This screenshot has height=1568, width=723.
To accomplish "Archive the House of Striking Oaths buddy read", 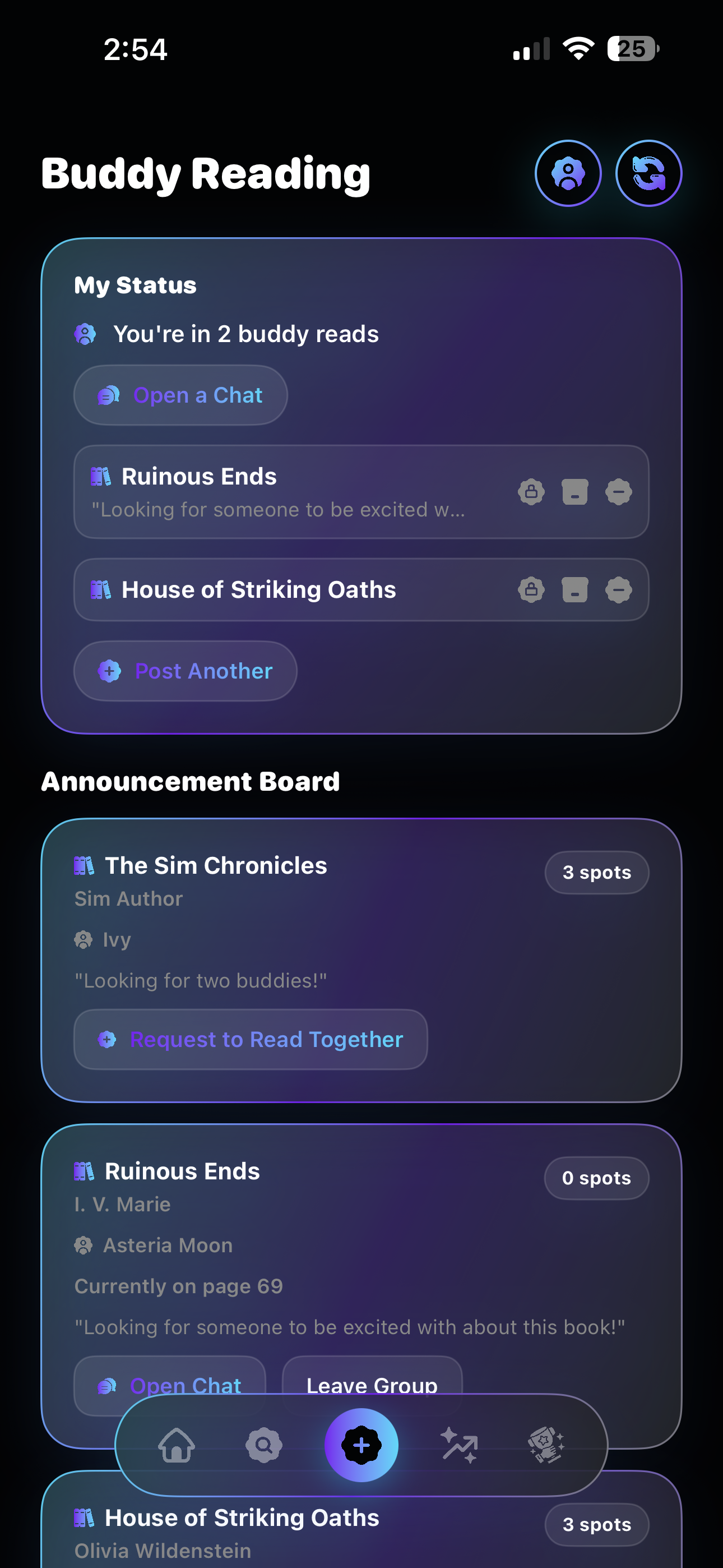I will point(575,590).
